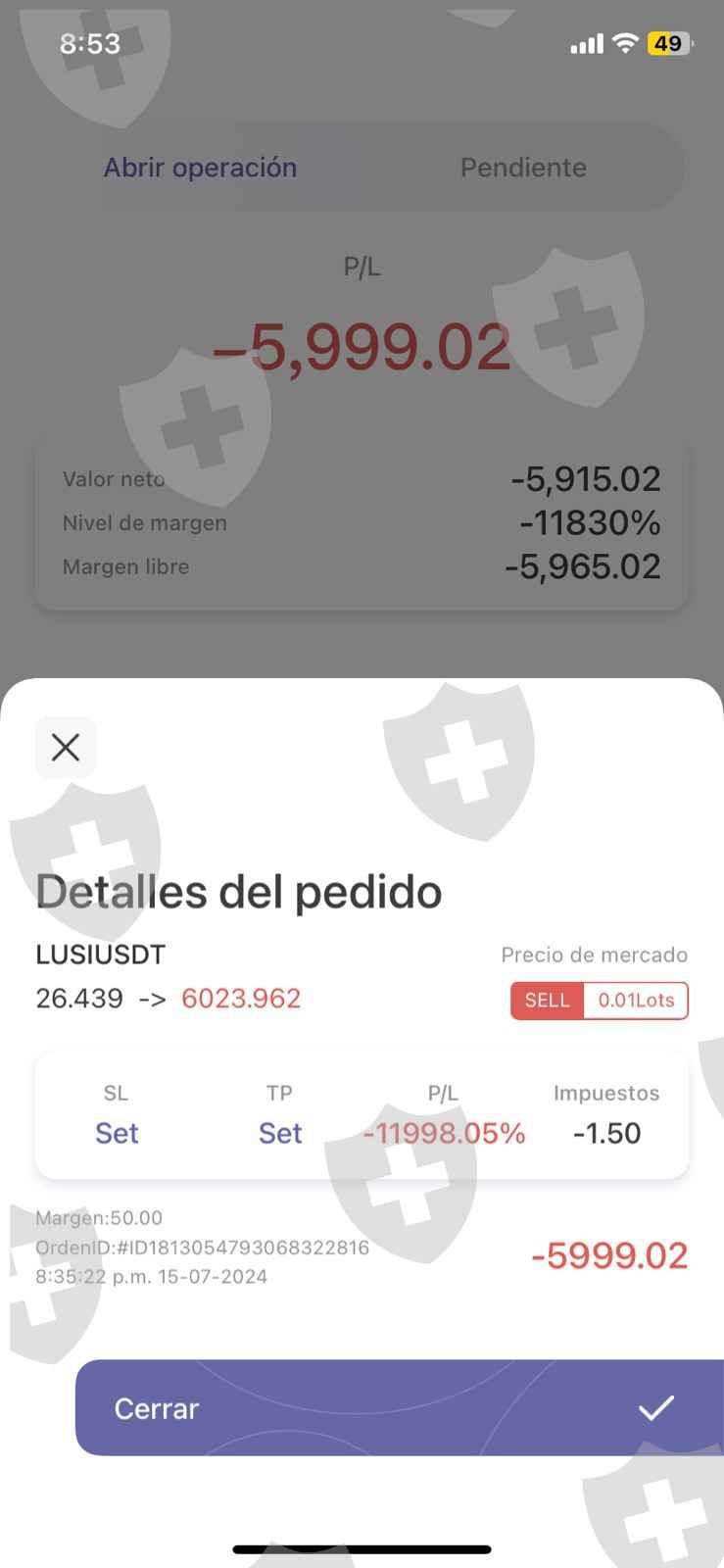Select the Abrir operación tab
Screen dimensions: 724x1568
pos(201,168)
